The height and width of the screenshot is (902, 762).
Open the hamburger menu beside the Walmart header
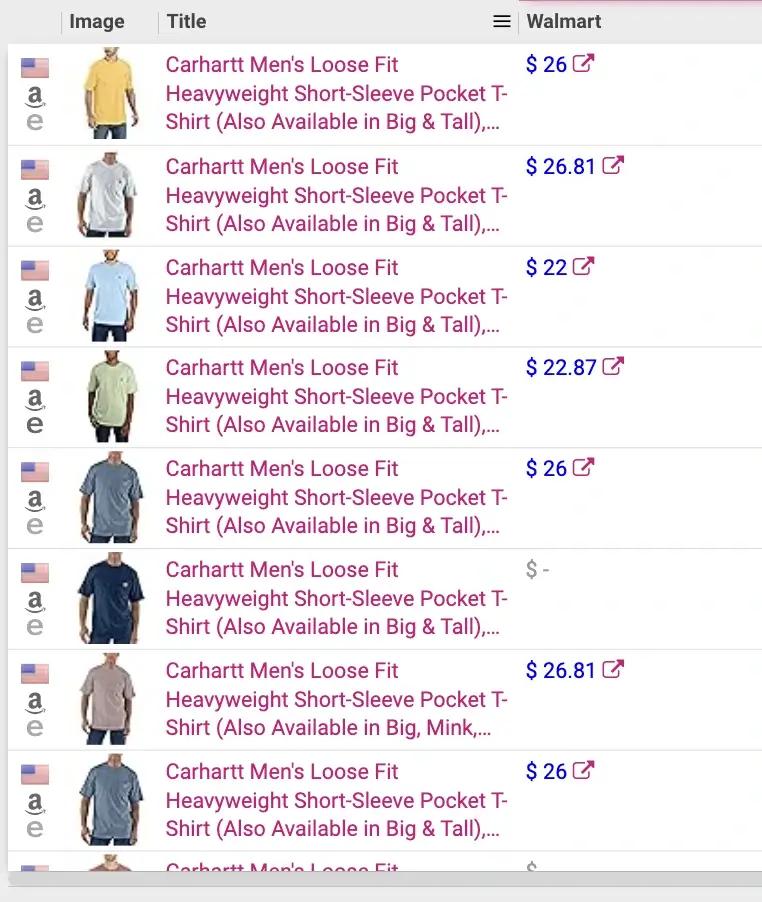[x=500, y=20]
